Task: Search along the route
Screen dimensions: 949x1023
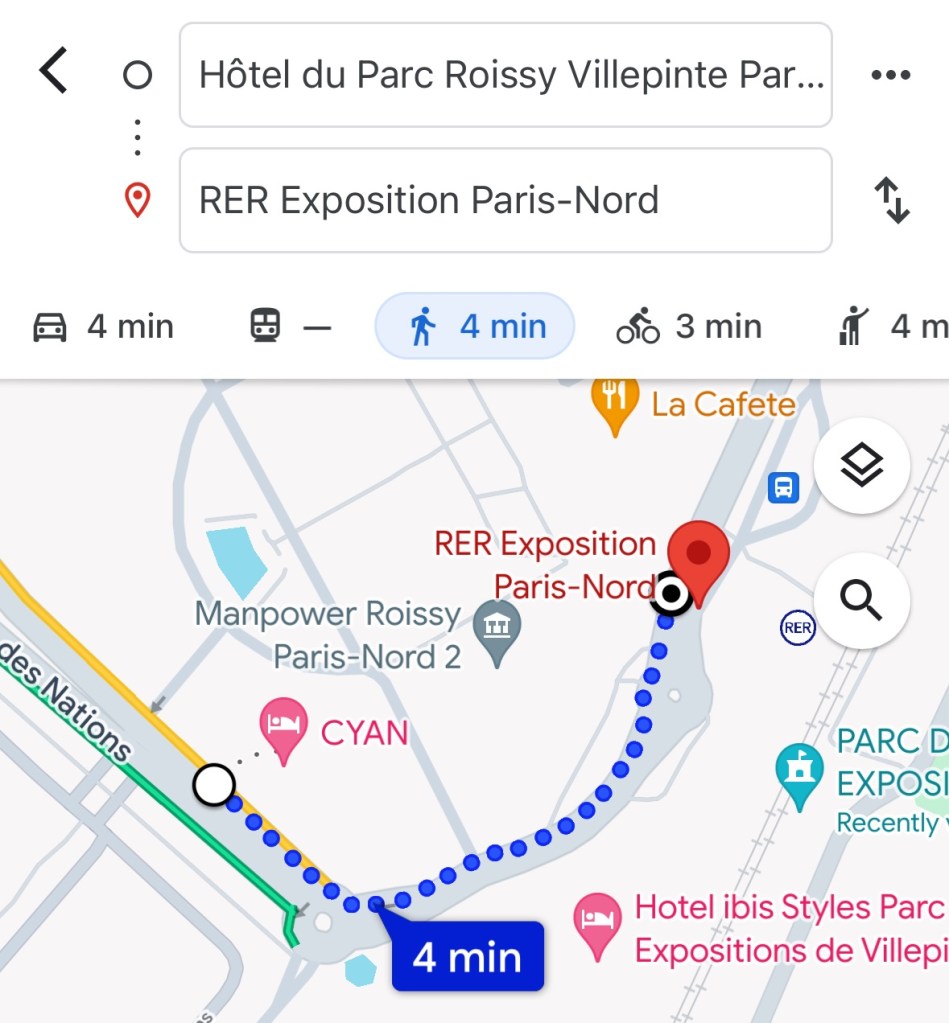Action: pyautogui.click(x=862, y=601)
